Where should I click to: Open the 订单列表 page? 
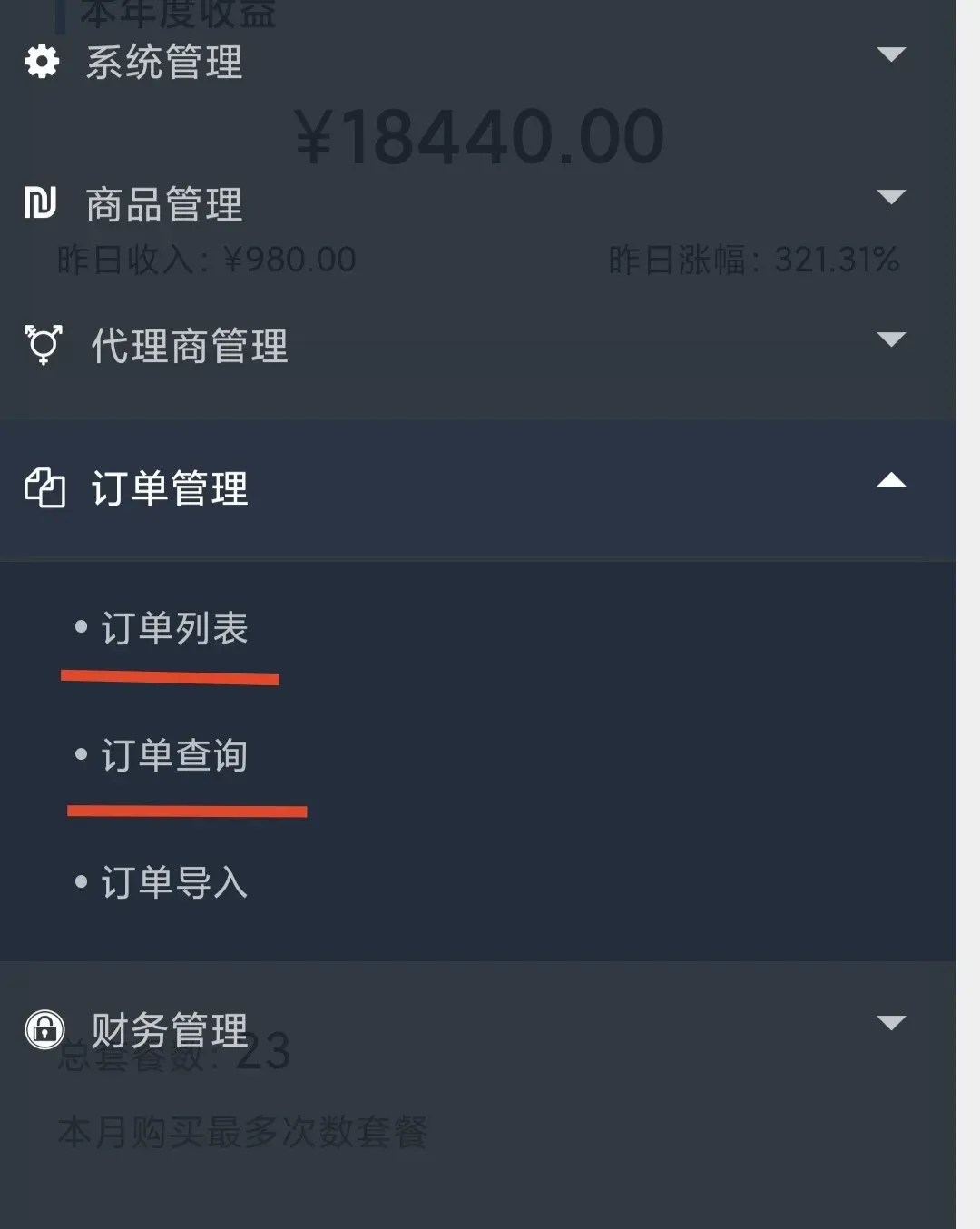173,628
